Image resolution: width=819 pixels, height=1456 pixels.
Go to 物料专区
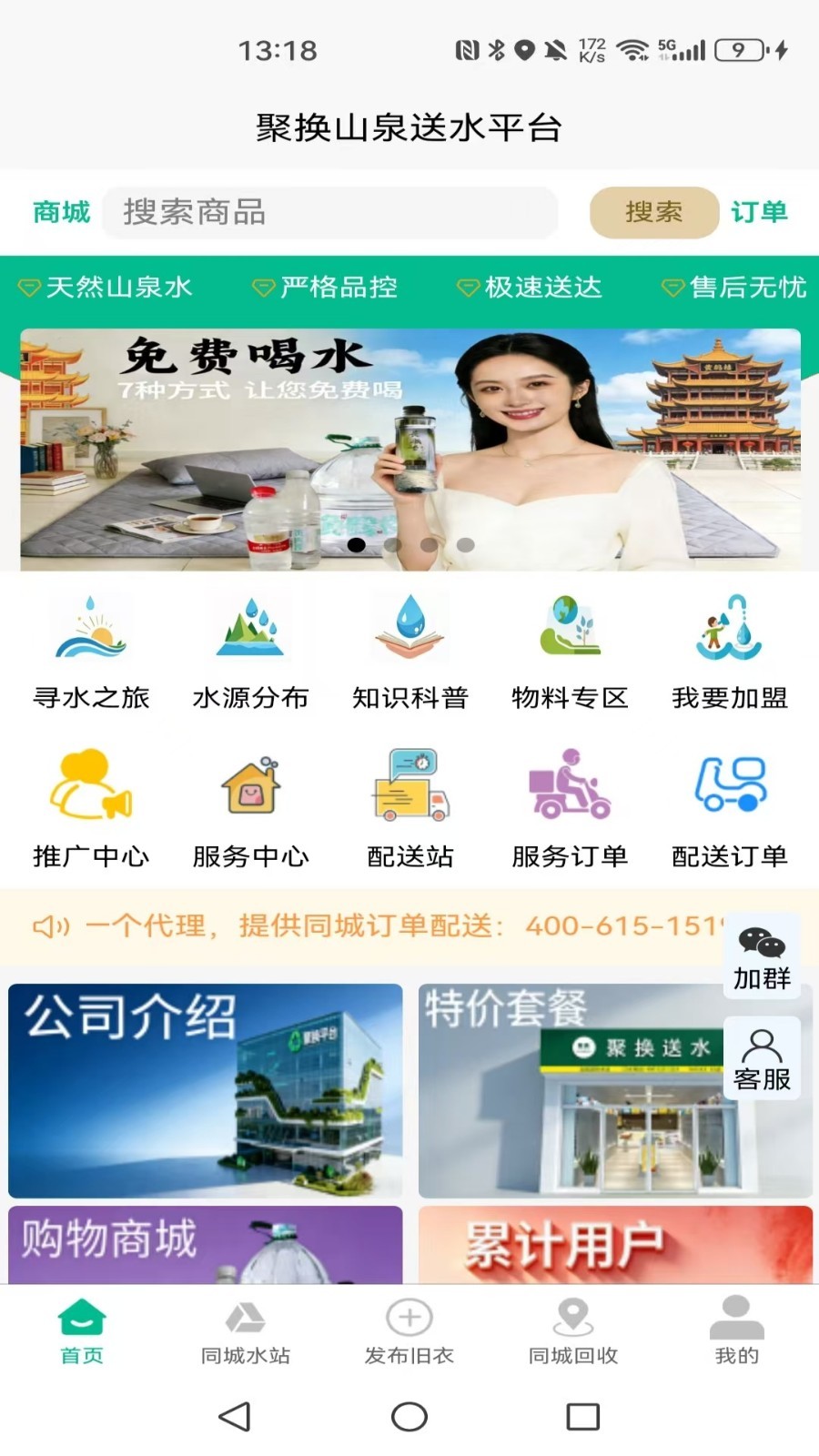[570, 652]
